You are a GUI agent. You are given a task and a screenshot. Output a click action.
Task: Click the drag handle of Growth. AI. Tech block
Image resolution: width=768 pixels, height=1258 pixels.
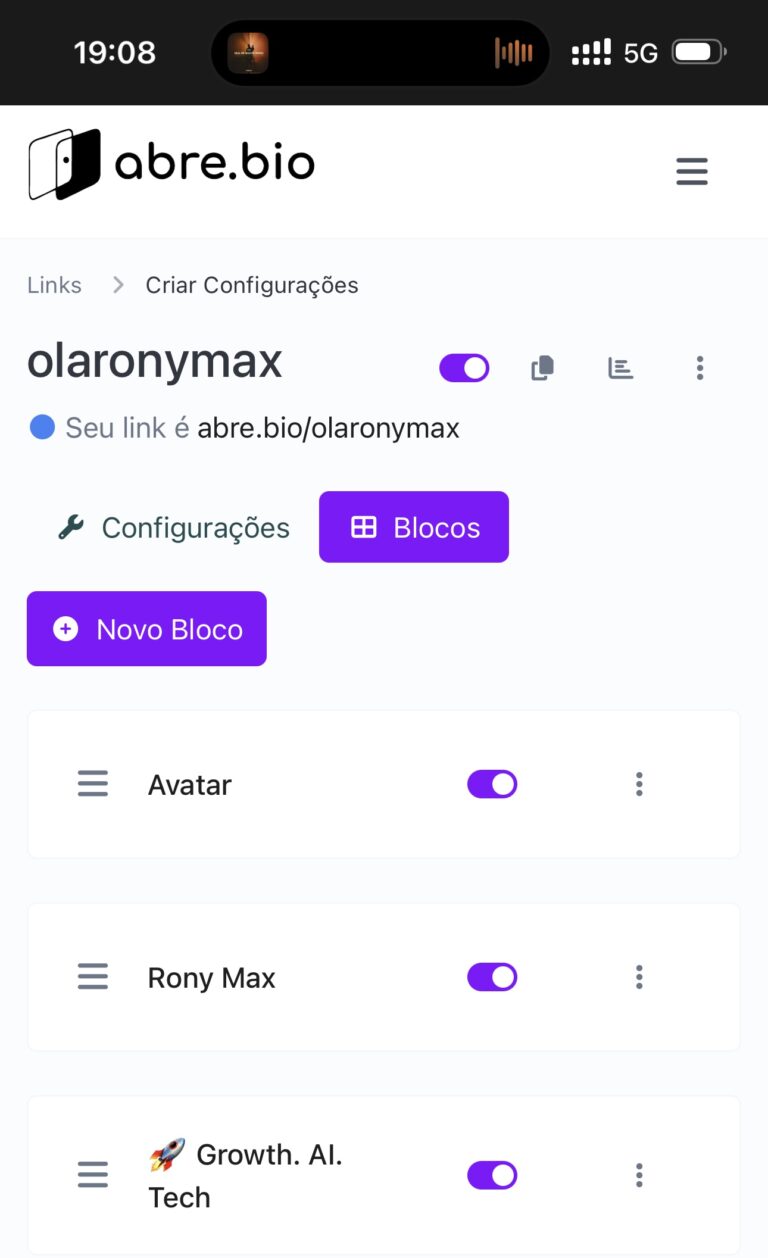point(92,1174)
